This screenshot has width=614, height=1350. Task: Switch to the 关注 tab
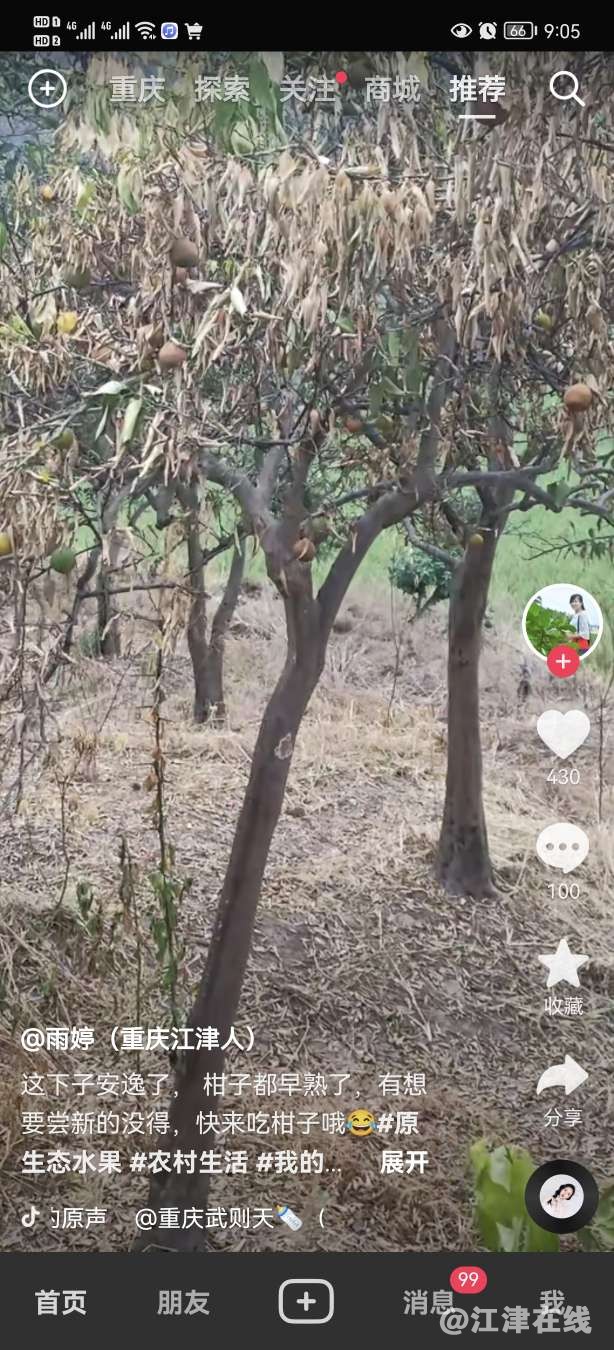point(307,89)
